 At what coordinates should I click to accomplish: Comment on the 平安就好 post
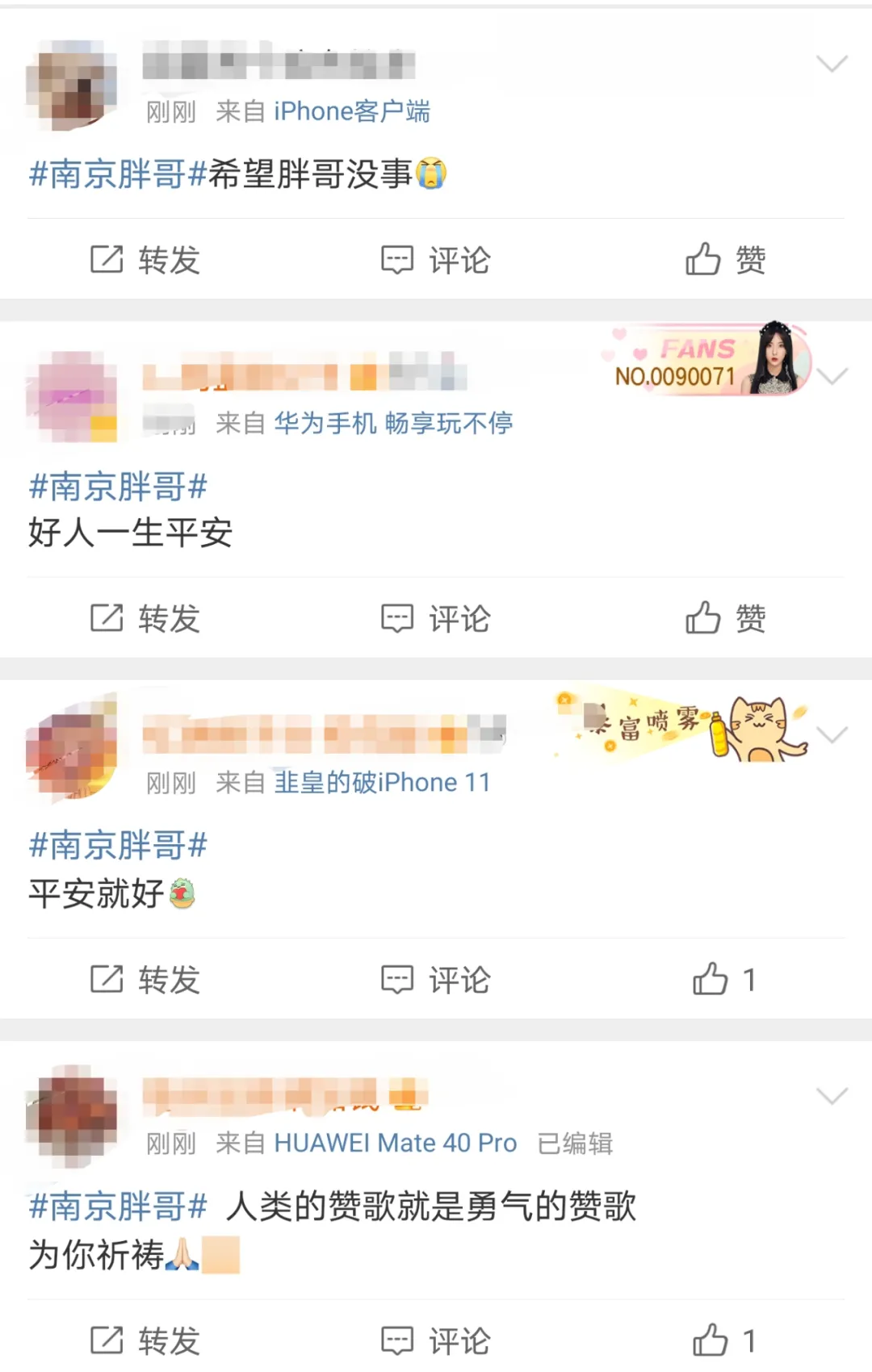coord(436,980)
